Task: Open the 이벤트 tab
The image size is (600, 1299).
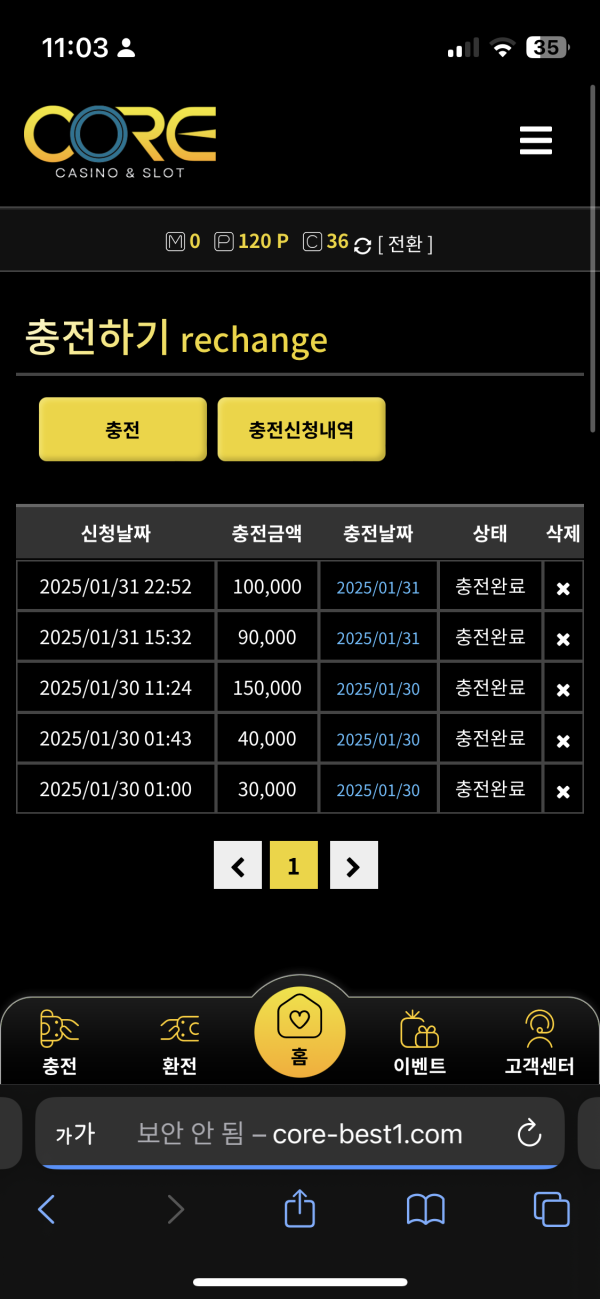Action: (419, 1043)
